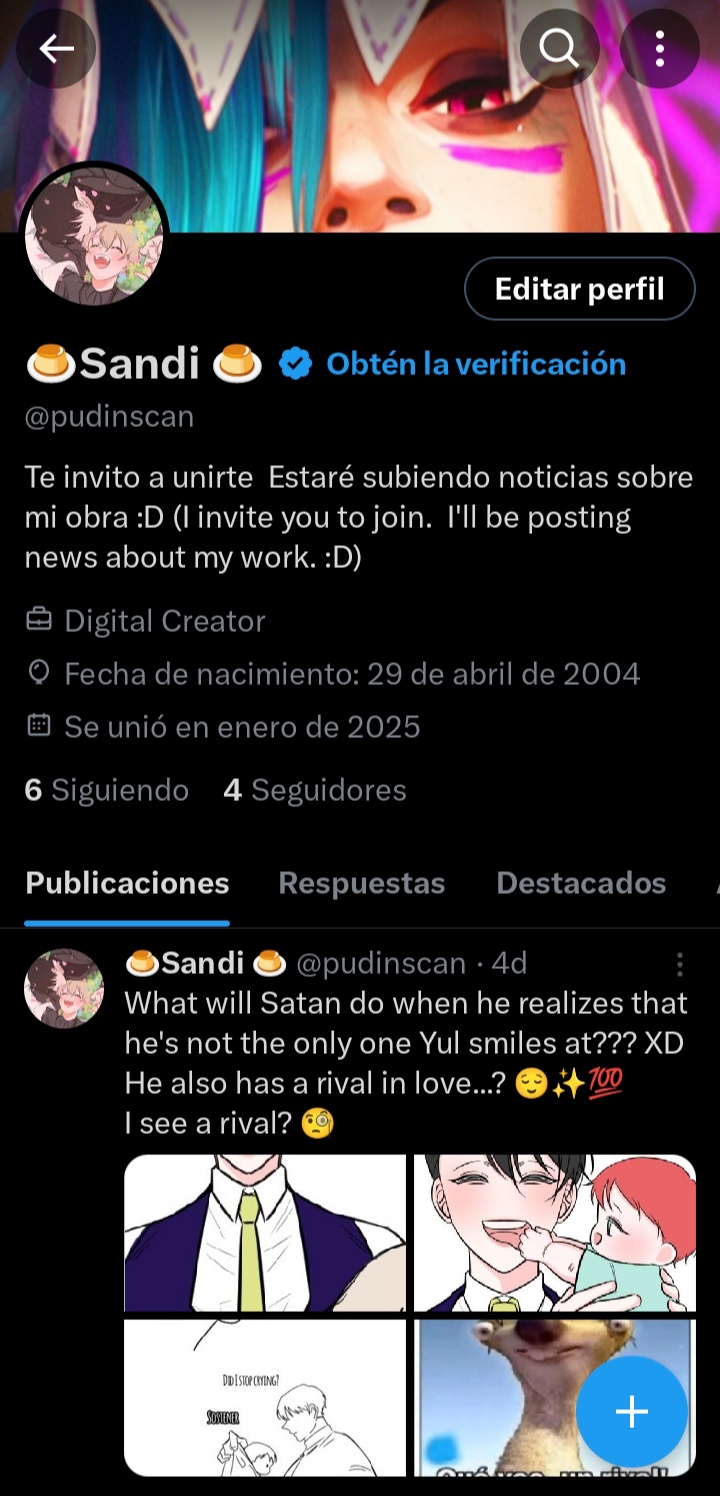
Task: Open the 'Did I stop crying?' sketch image
Action: pos(265,1397)
